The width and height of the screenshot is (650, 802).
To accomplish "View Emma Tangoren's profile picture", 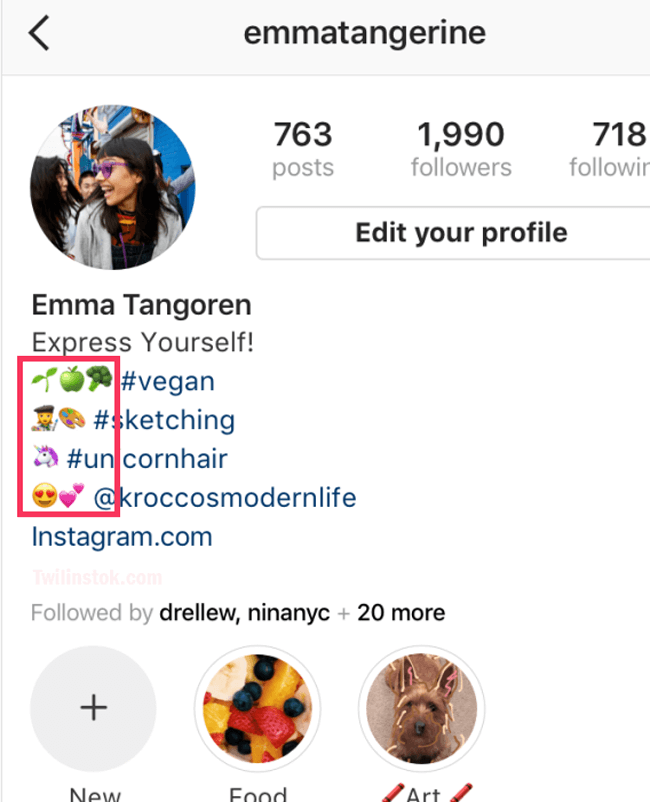I will (x=113, y=190).
